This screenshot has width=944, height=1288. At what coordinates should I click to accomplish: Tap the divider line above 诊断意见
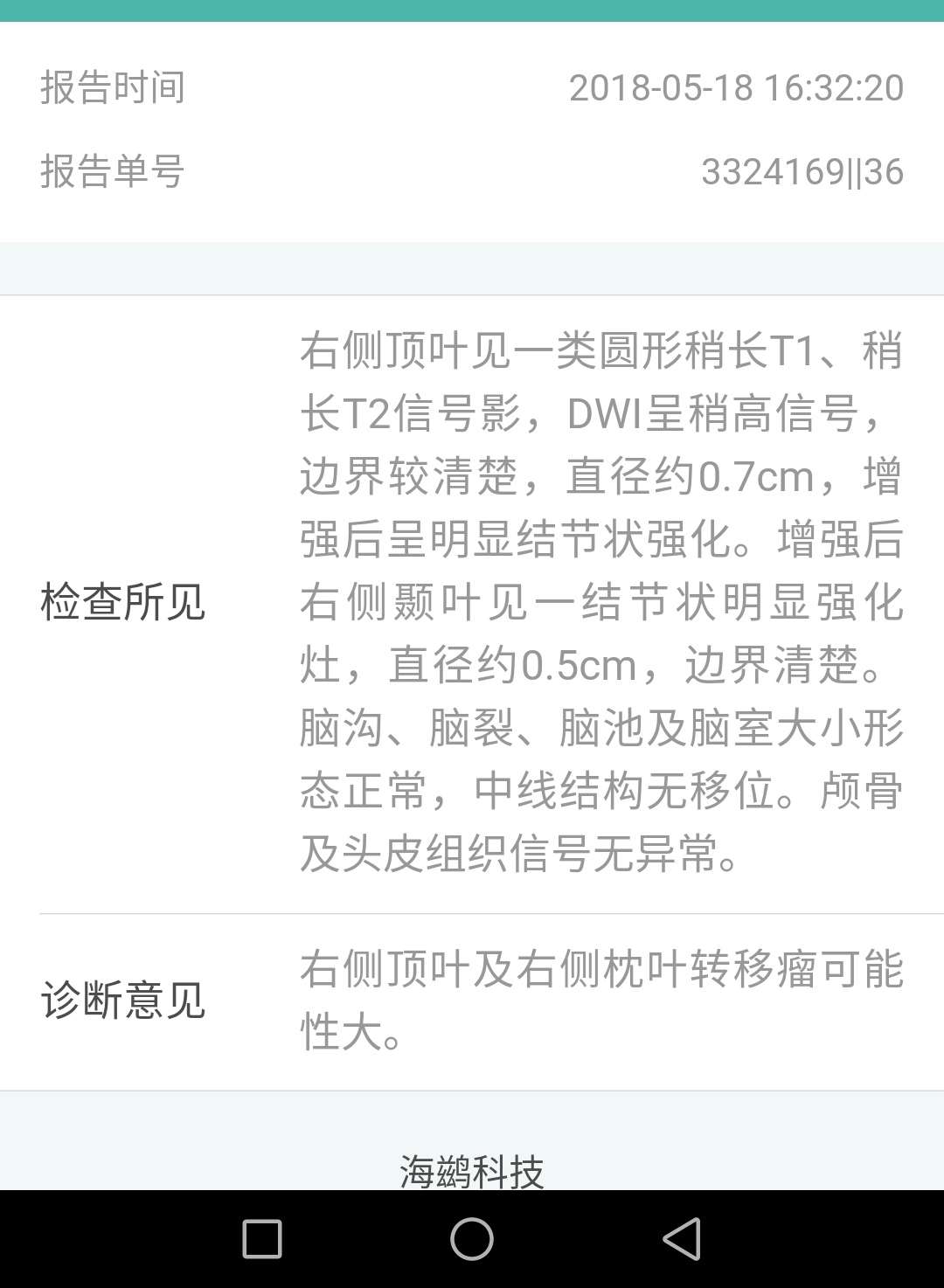(x=472, y=911)
